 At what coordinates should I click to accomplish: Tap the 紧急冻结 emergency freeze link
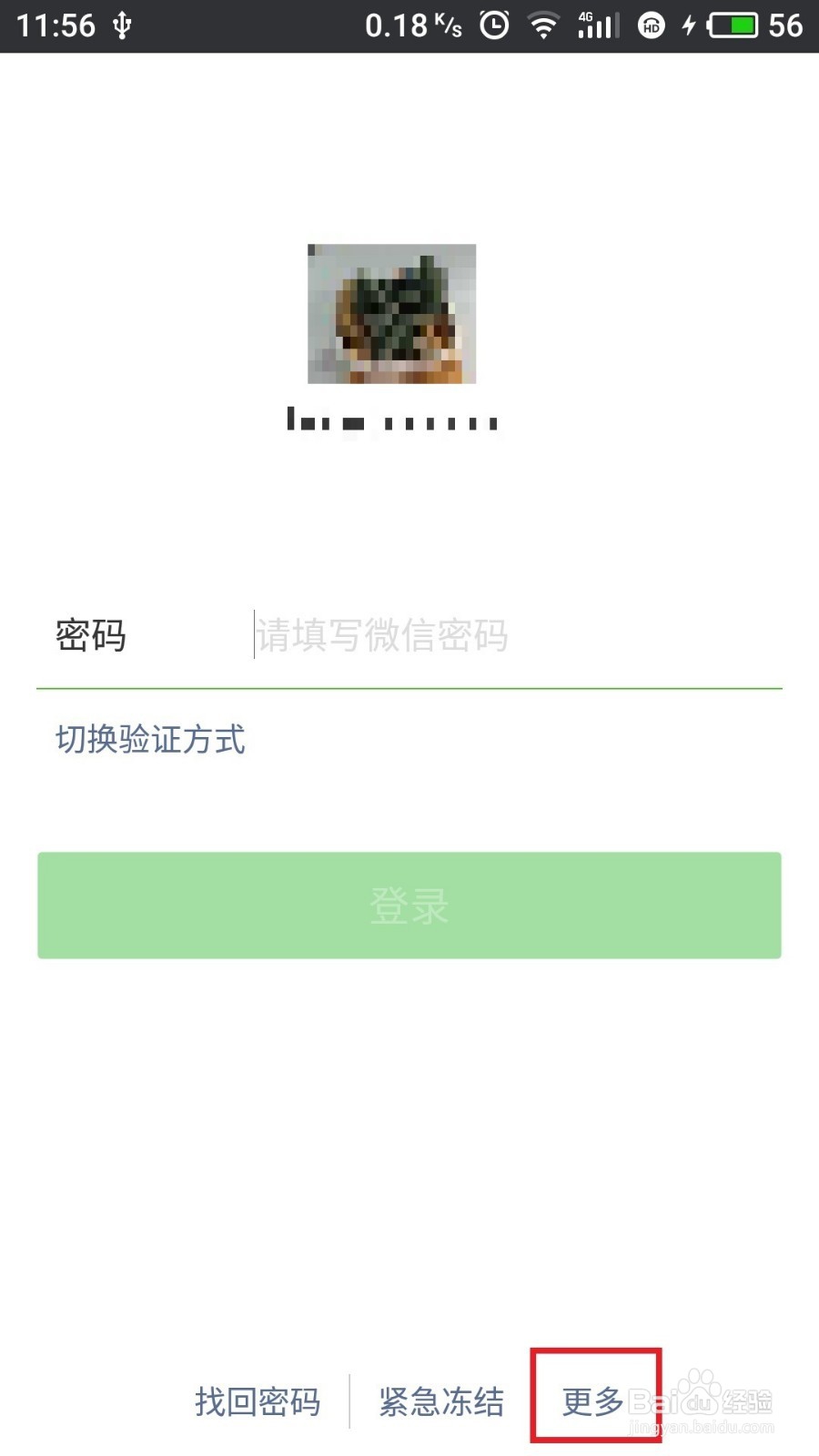pyautogui.click(x=440, y=1401)
